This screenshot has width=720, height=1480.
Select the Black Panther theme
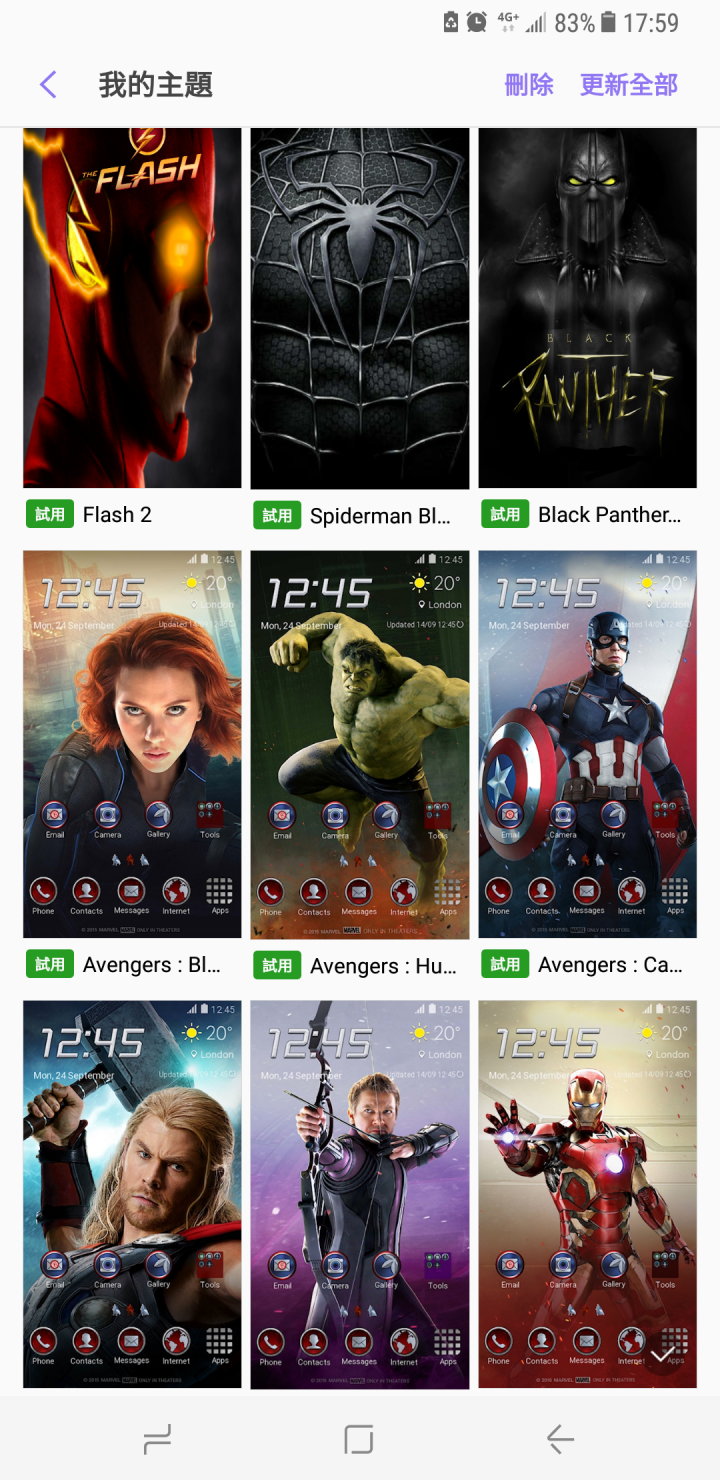[x=587, y=308]
